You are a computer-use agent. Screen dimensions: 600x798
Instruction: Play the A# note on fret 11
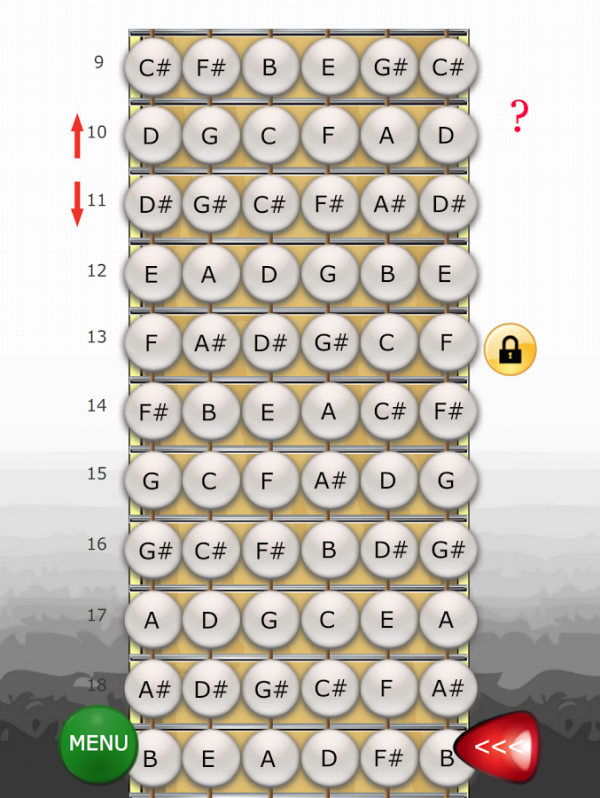(387, 204)
